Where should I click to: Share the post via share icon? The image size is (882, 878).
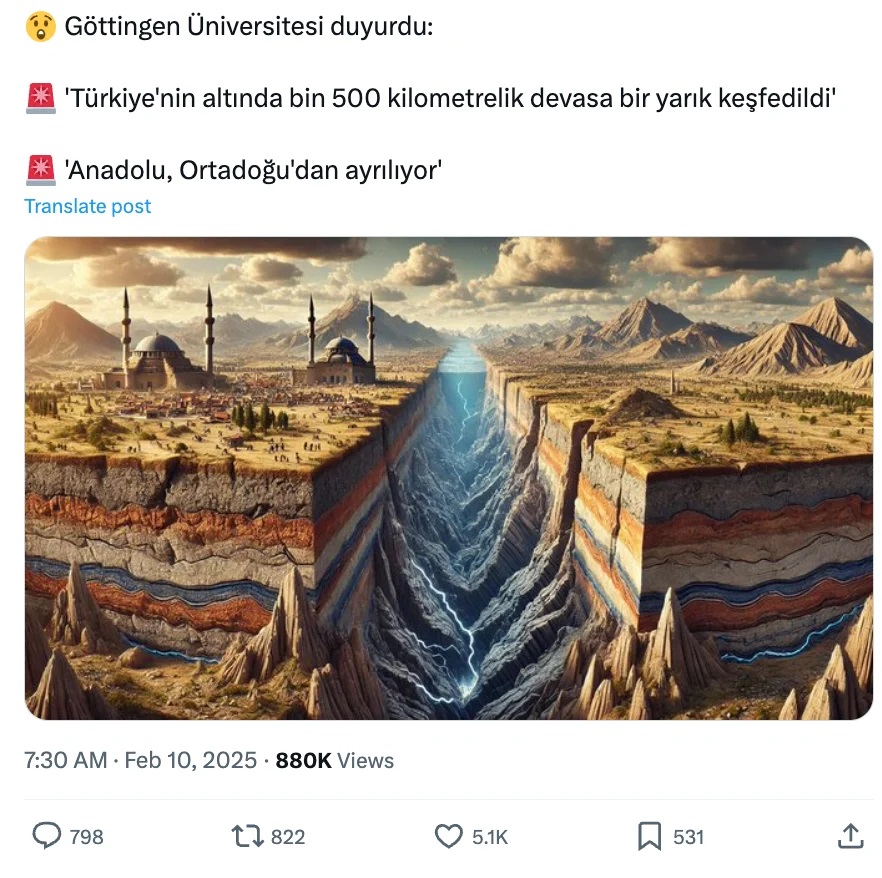point(849,836)
